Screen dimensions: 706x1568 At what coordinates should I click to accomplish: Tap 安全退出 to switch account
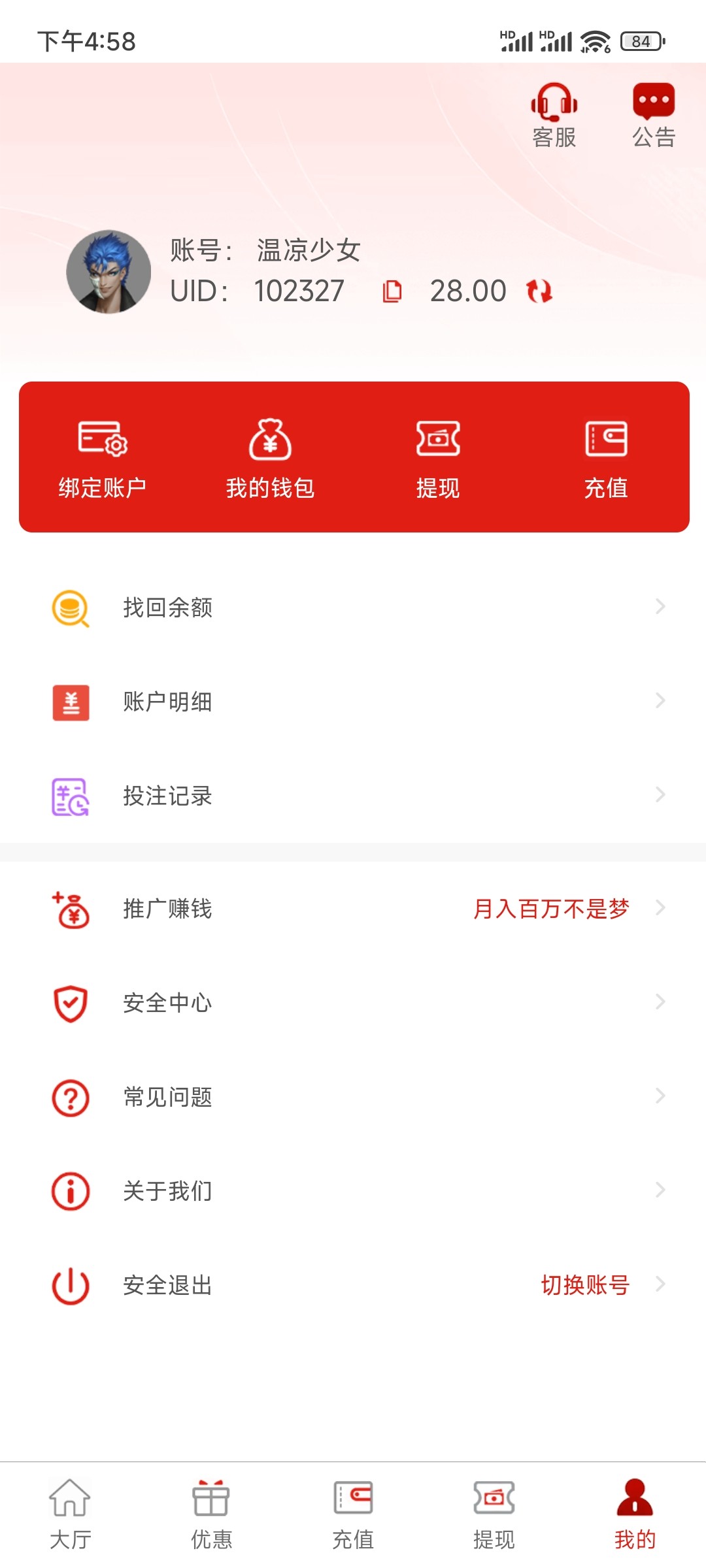(353, 1285)
